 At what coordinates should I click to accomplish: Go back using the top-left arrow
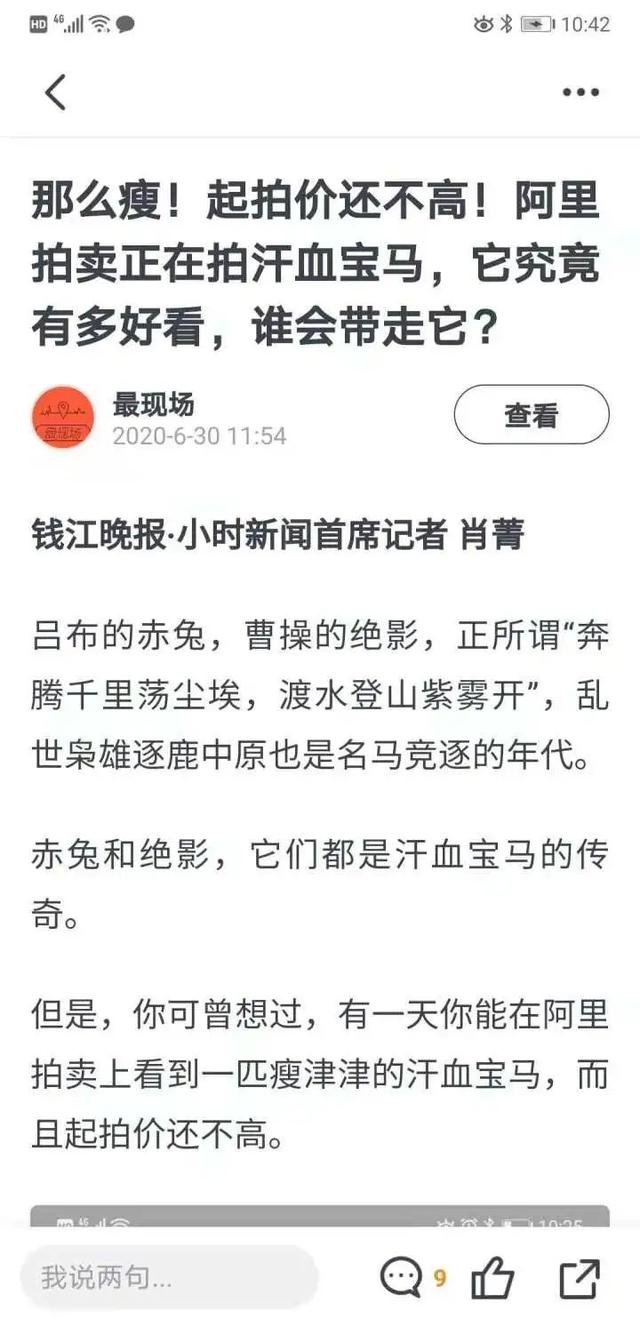click(x=55, y=92)
